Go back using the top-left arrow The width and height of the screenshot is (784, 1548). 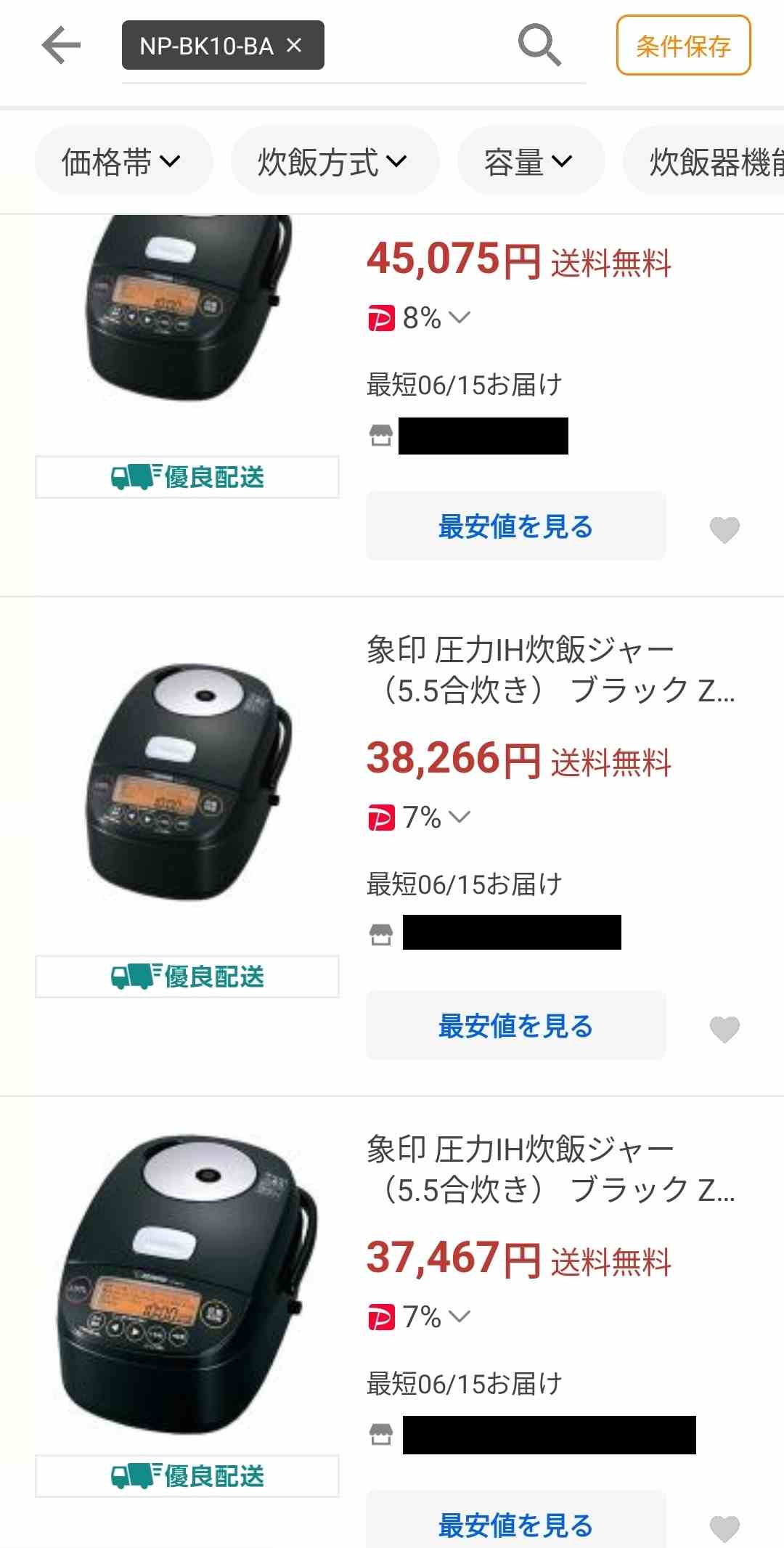point(61,46)
